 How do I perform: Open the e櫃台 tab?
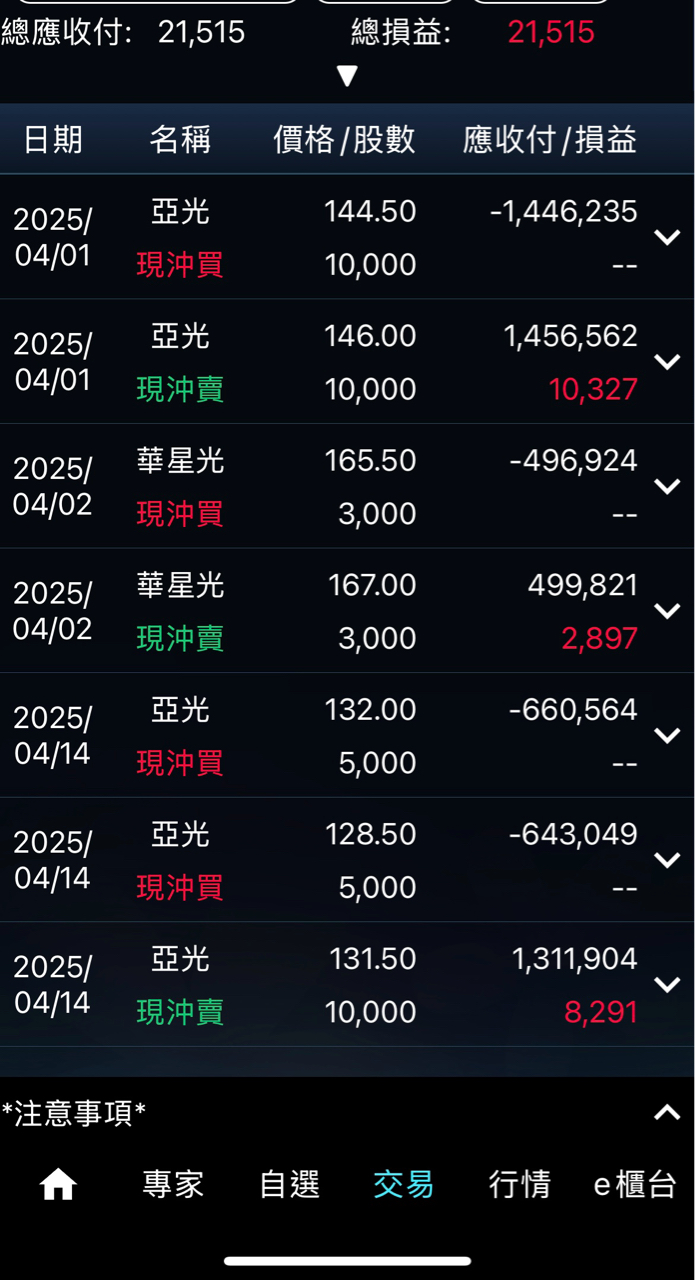coord(635,1185)
